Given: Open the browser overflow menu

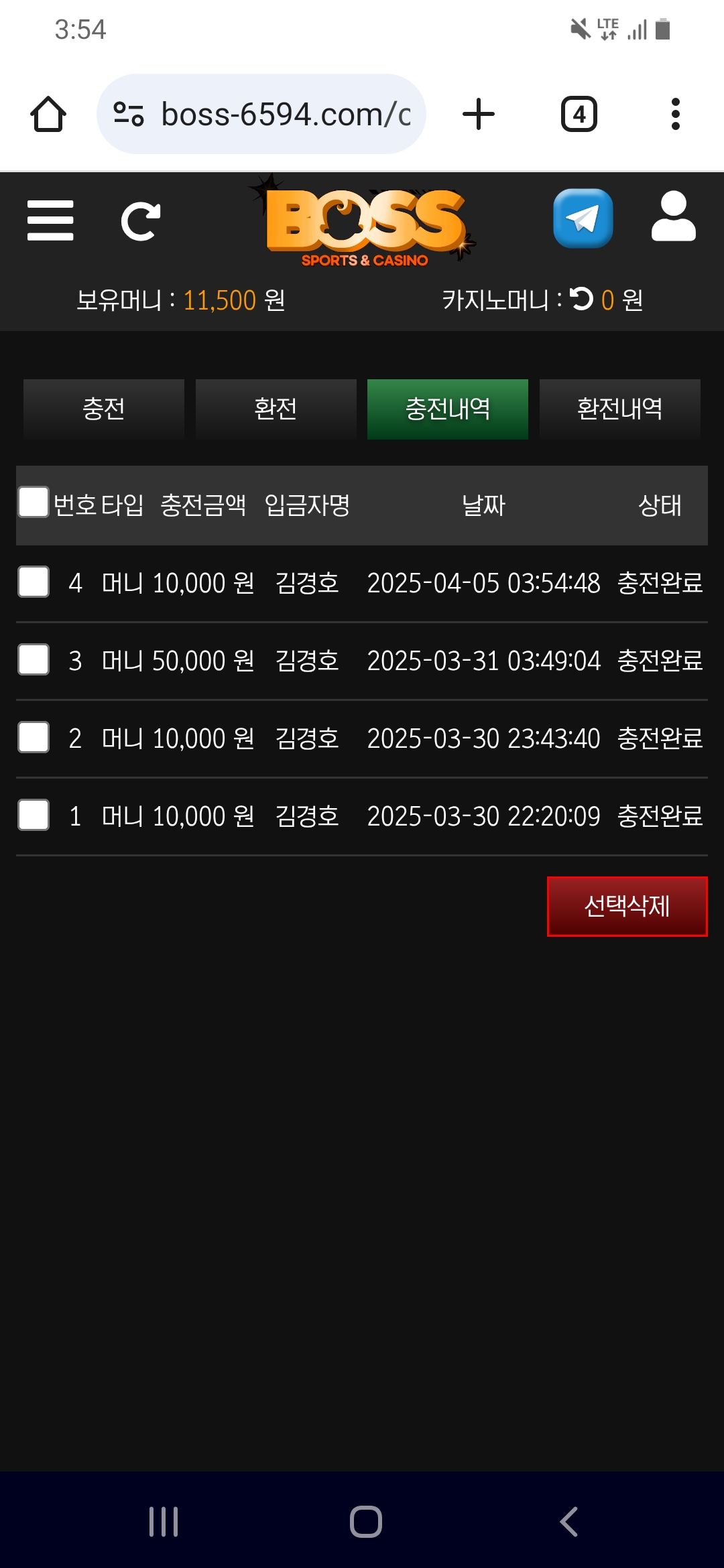Looking at the screenshot, I should tap(675, 114).
